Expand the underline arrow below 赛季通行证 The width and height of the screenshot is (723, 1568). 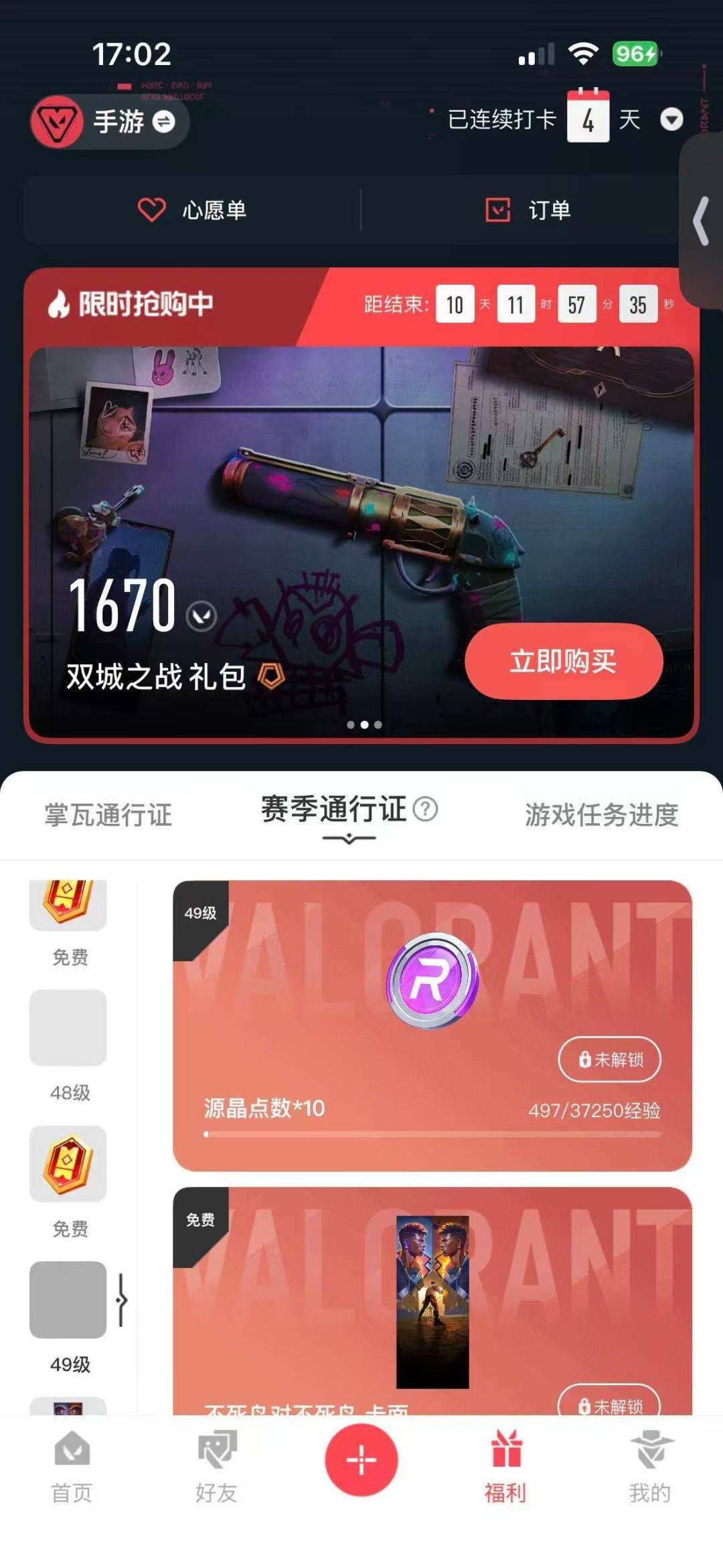pyautogui.click(x=348, y=837)
